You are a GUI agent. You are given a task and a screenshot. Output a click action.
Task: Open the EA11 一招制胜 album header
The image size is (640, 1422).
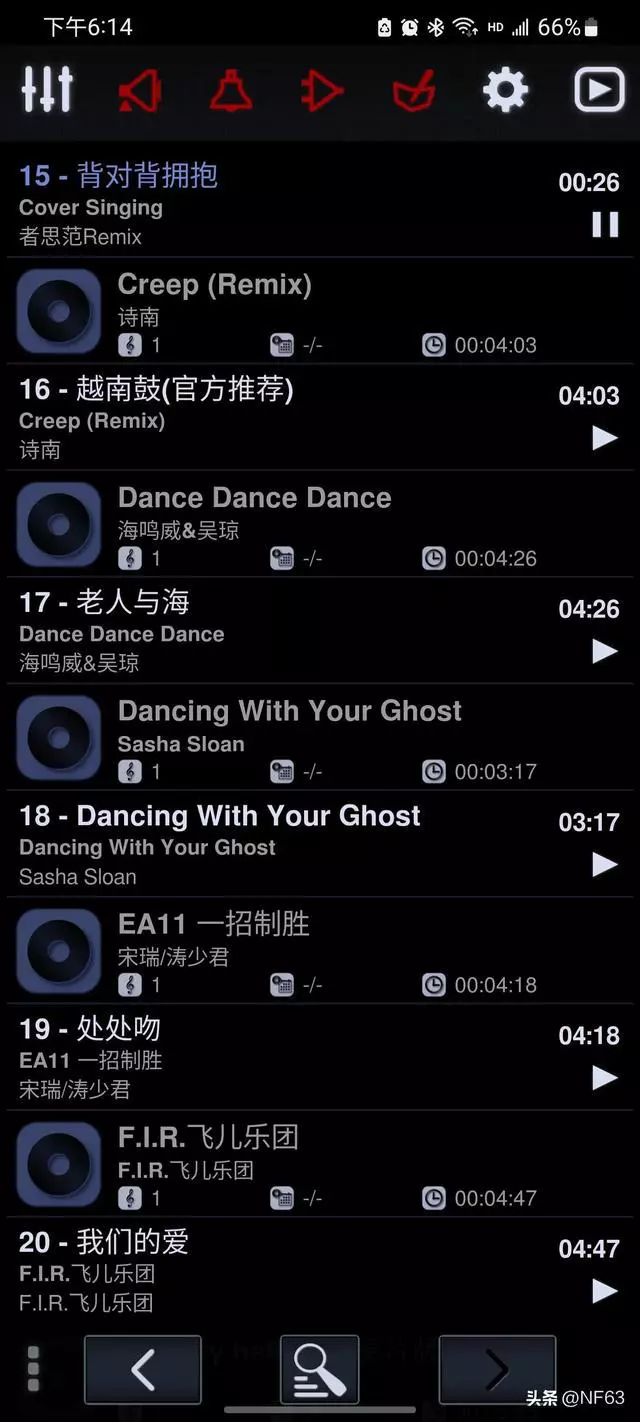point(320,952)
